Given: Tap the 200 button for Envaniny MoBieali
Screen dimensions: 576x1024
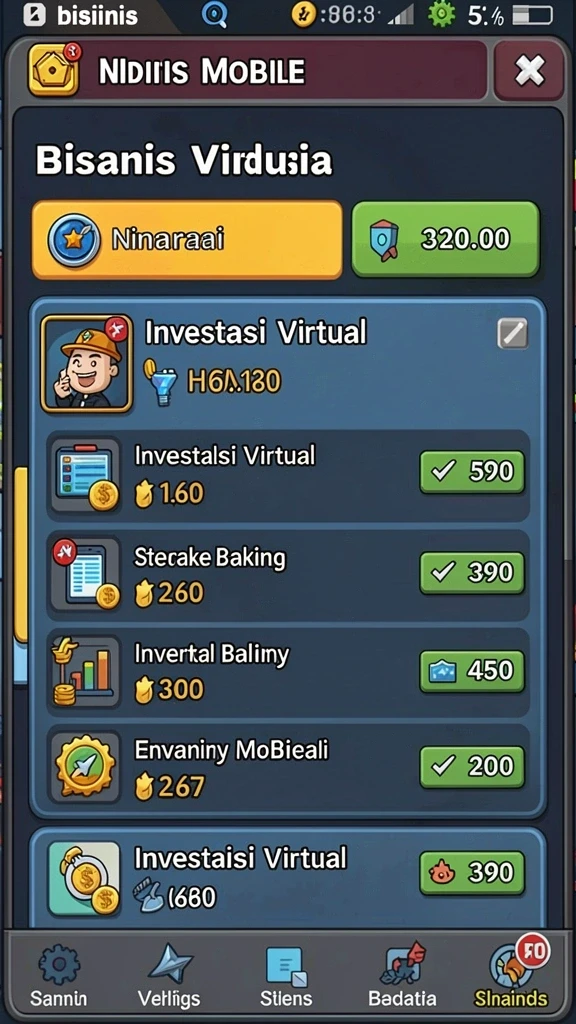Looking at the screenshot, I should point(472,766).
